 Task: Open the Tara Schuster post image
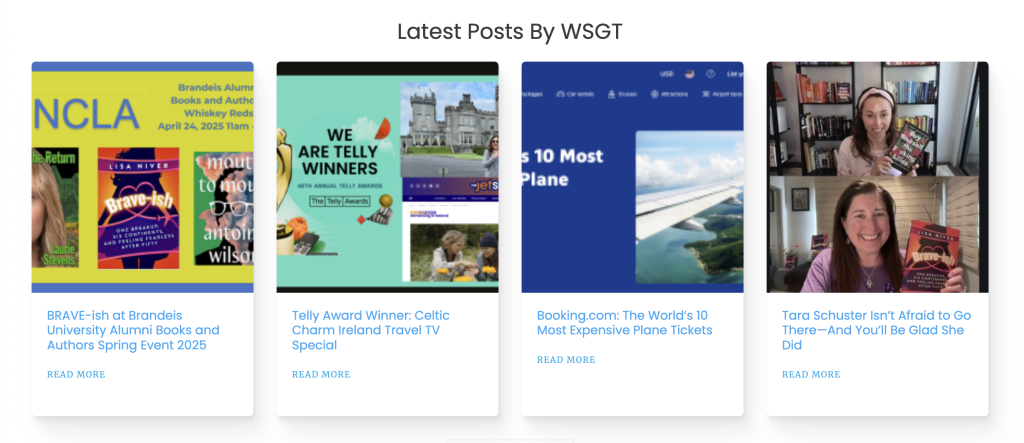tap(877, 177)
